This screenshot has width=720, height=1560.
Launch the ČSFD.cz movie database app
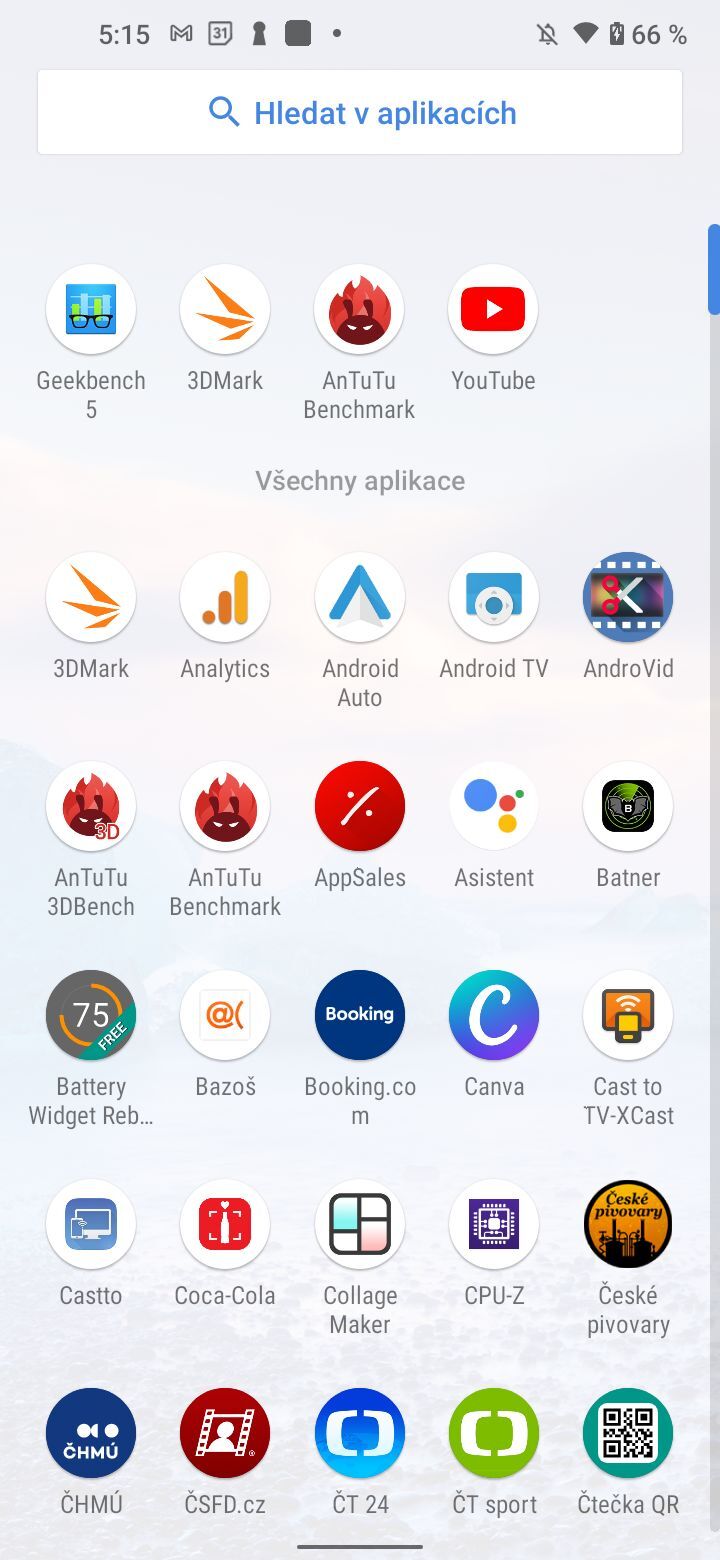coord(225,1433)
